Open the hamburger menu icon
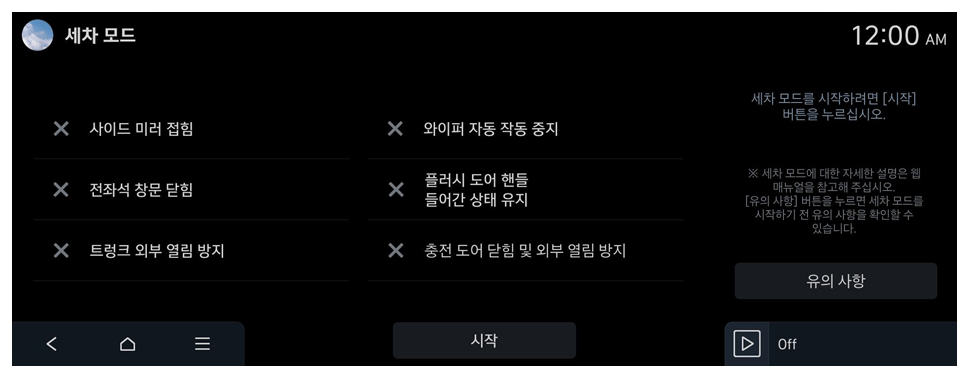This screenshot has width=969, height=378. (x=202, y=344)
